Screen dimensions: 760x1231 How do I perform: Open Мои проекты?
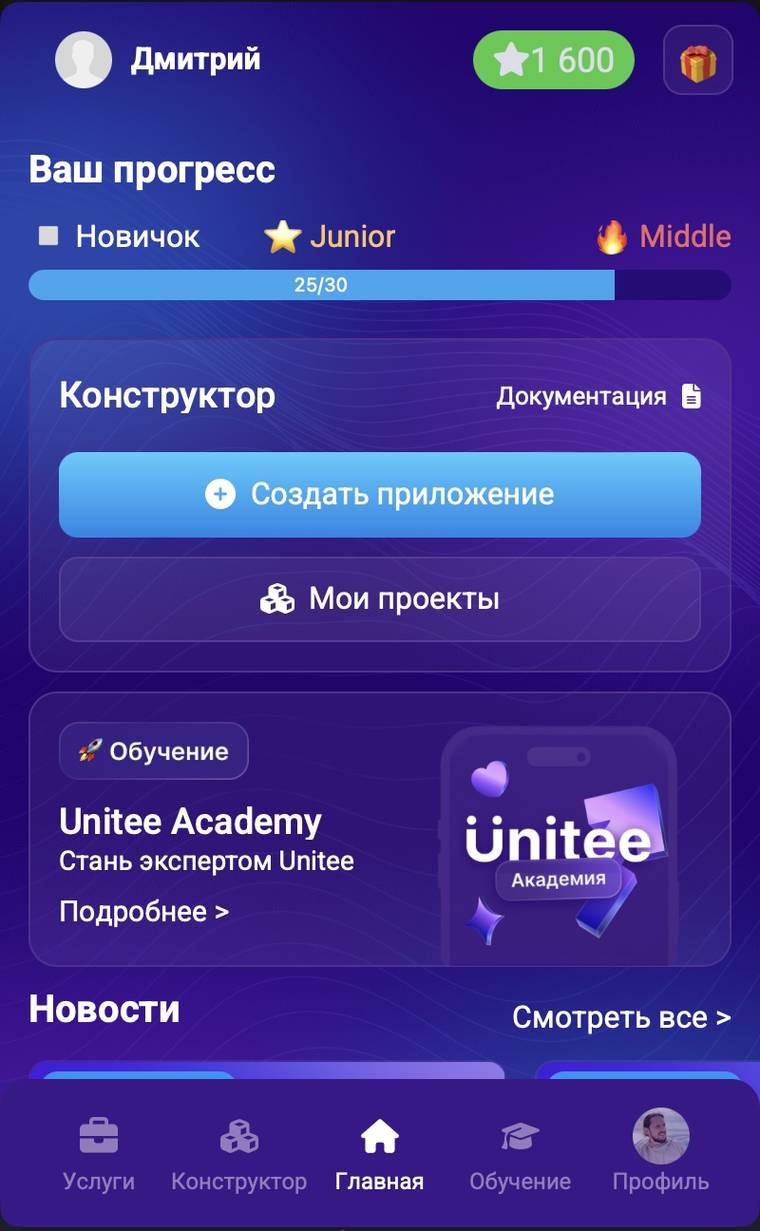tap(380, 599)
